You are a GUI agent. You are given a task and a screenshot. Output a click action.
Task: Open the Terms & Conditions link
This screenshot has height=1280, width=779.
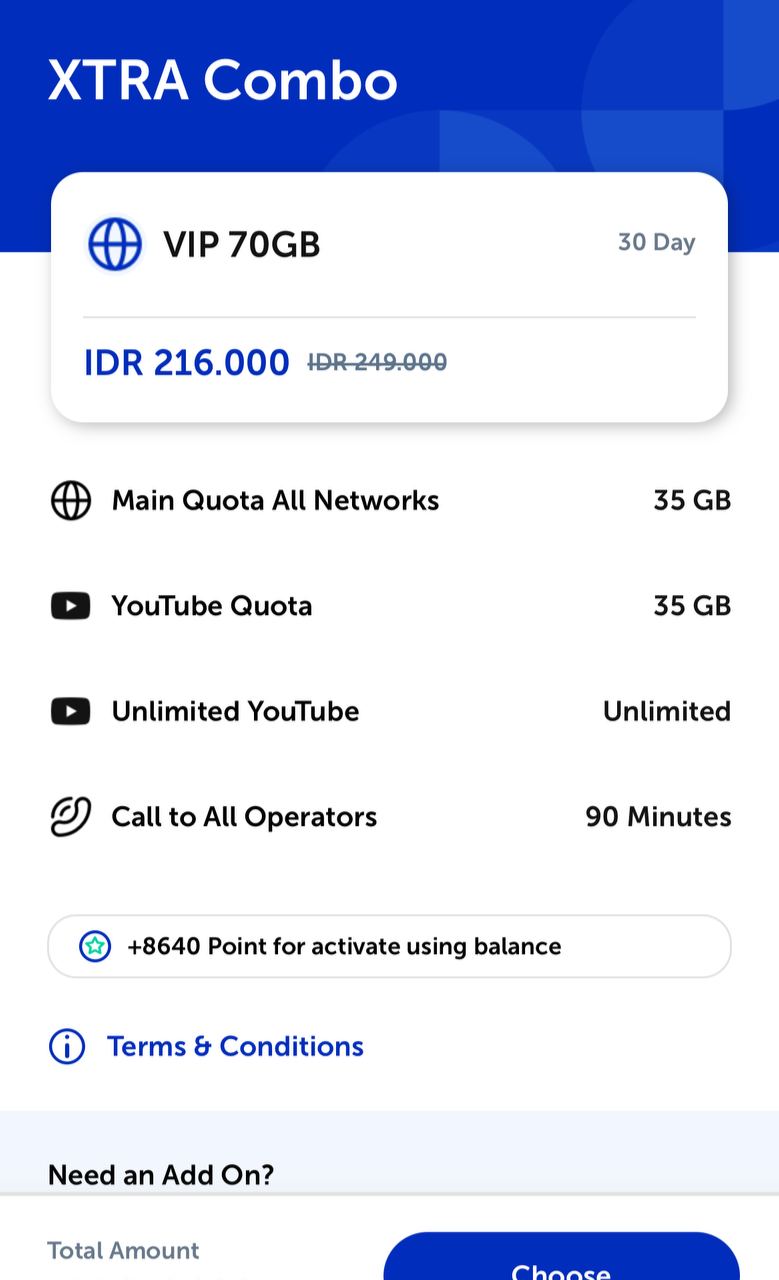coord(235,1046)
